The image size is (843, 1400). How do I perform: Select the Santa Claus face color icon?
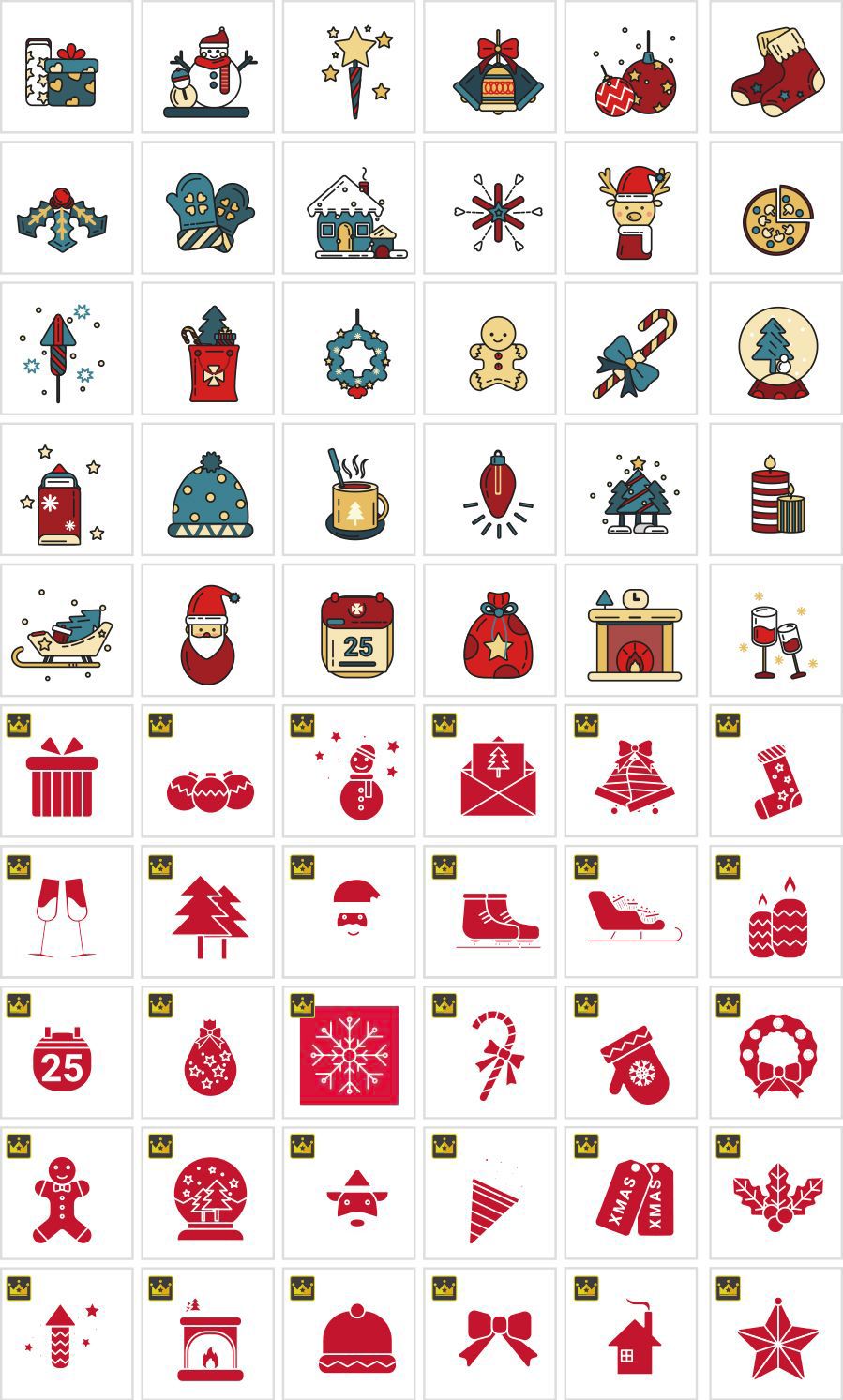click(x=208, y=630)
